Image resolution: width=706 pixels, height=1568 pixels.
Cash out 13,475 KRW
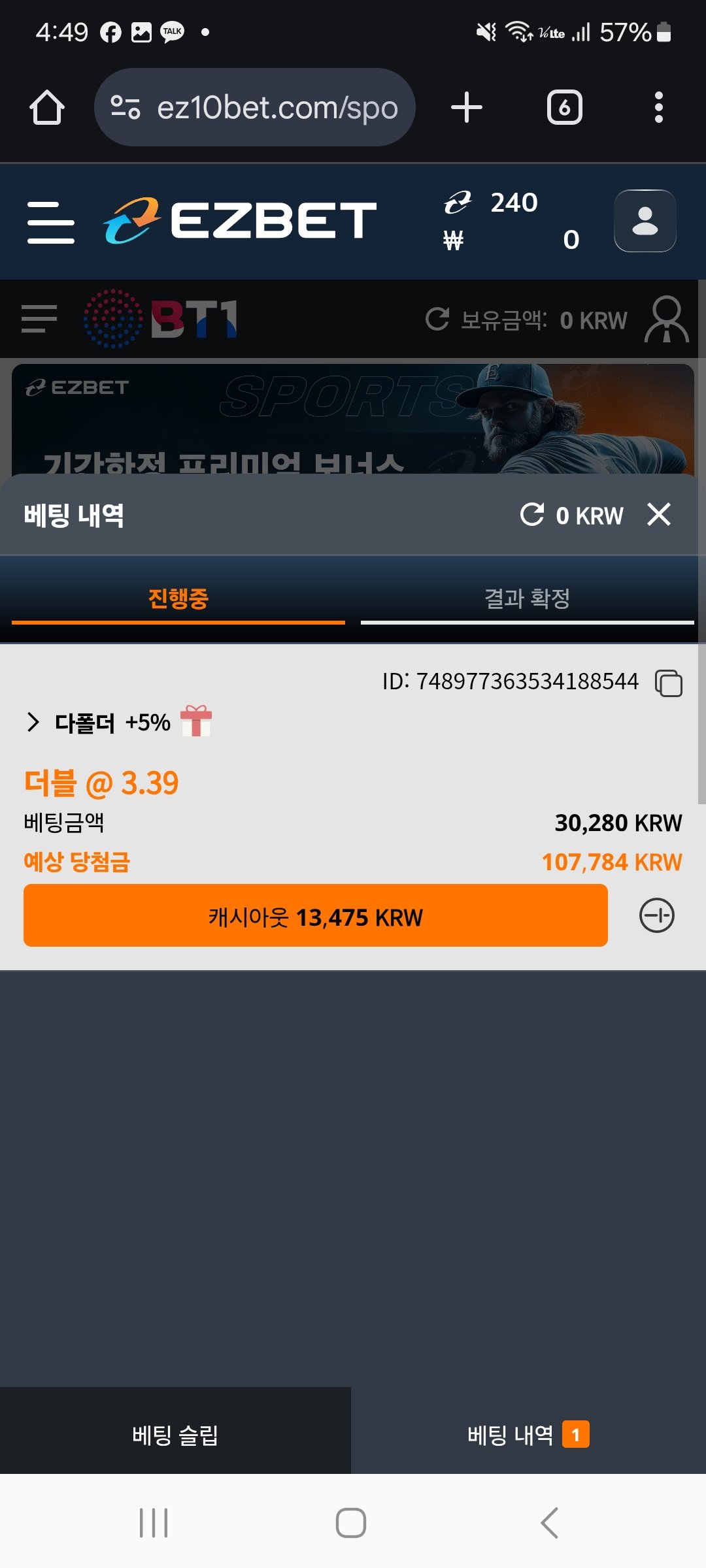[315, 916]
